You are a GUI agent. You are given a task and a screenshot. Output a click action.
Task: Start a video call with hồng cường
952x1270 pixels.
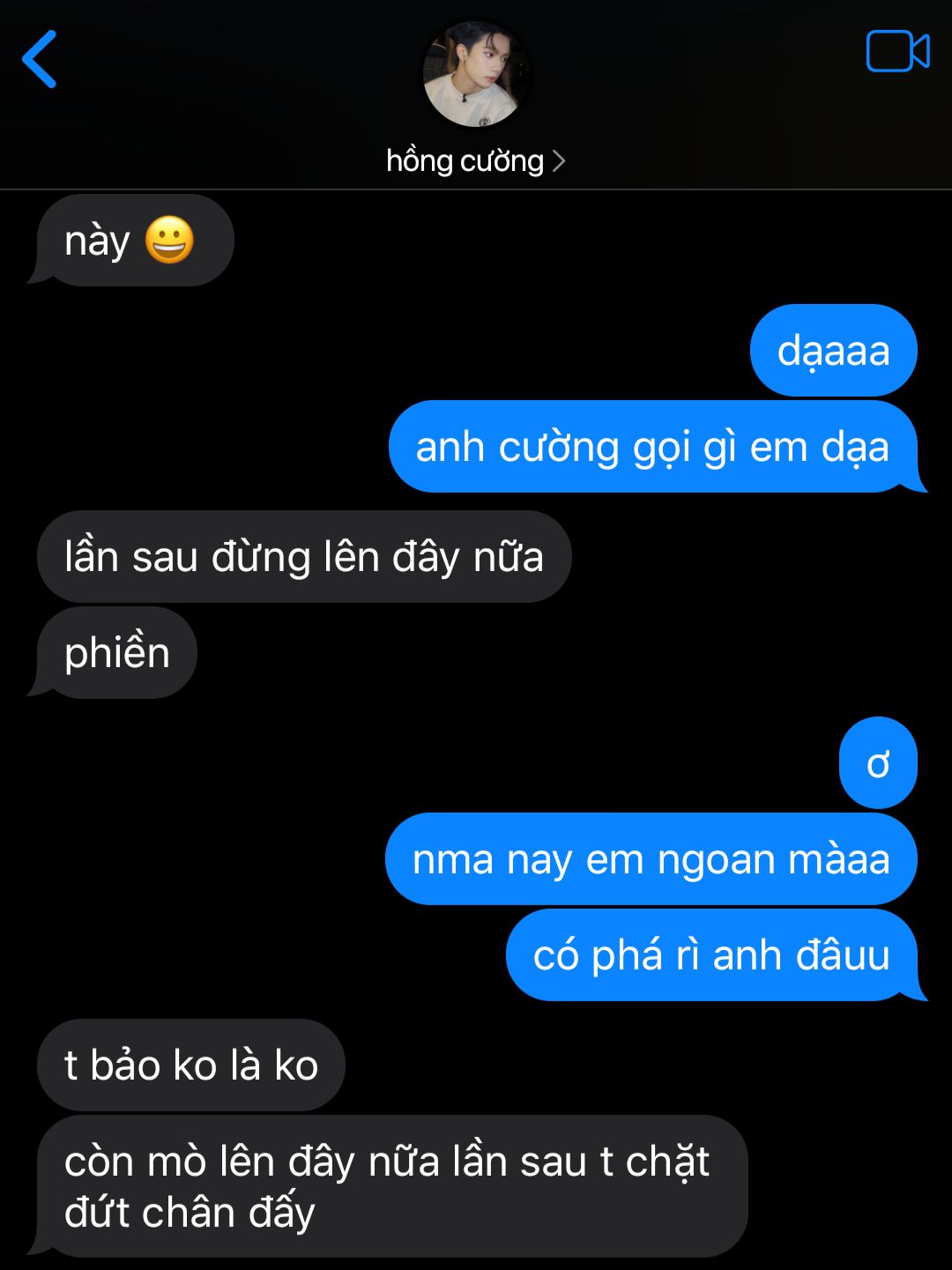[x=897, y=51]
